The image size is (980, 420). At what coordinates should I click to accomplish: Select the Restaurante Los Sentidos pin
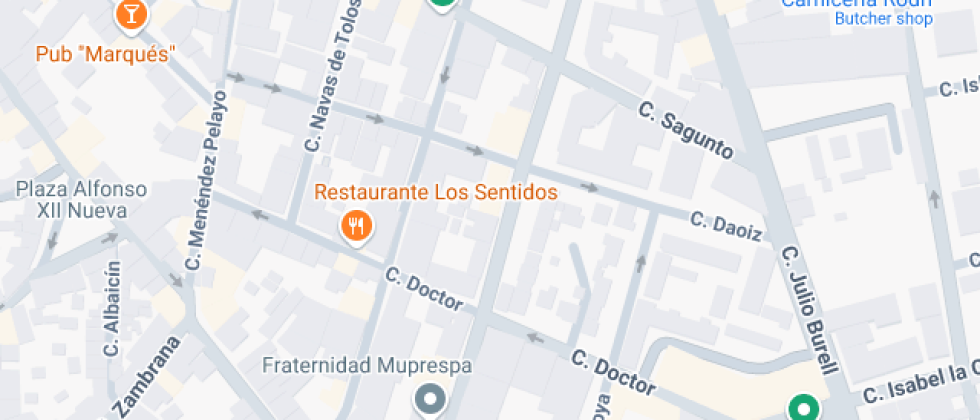pyautogui.click(x=356, y=226)
